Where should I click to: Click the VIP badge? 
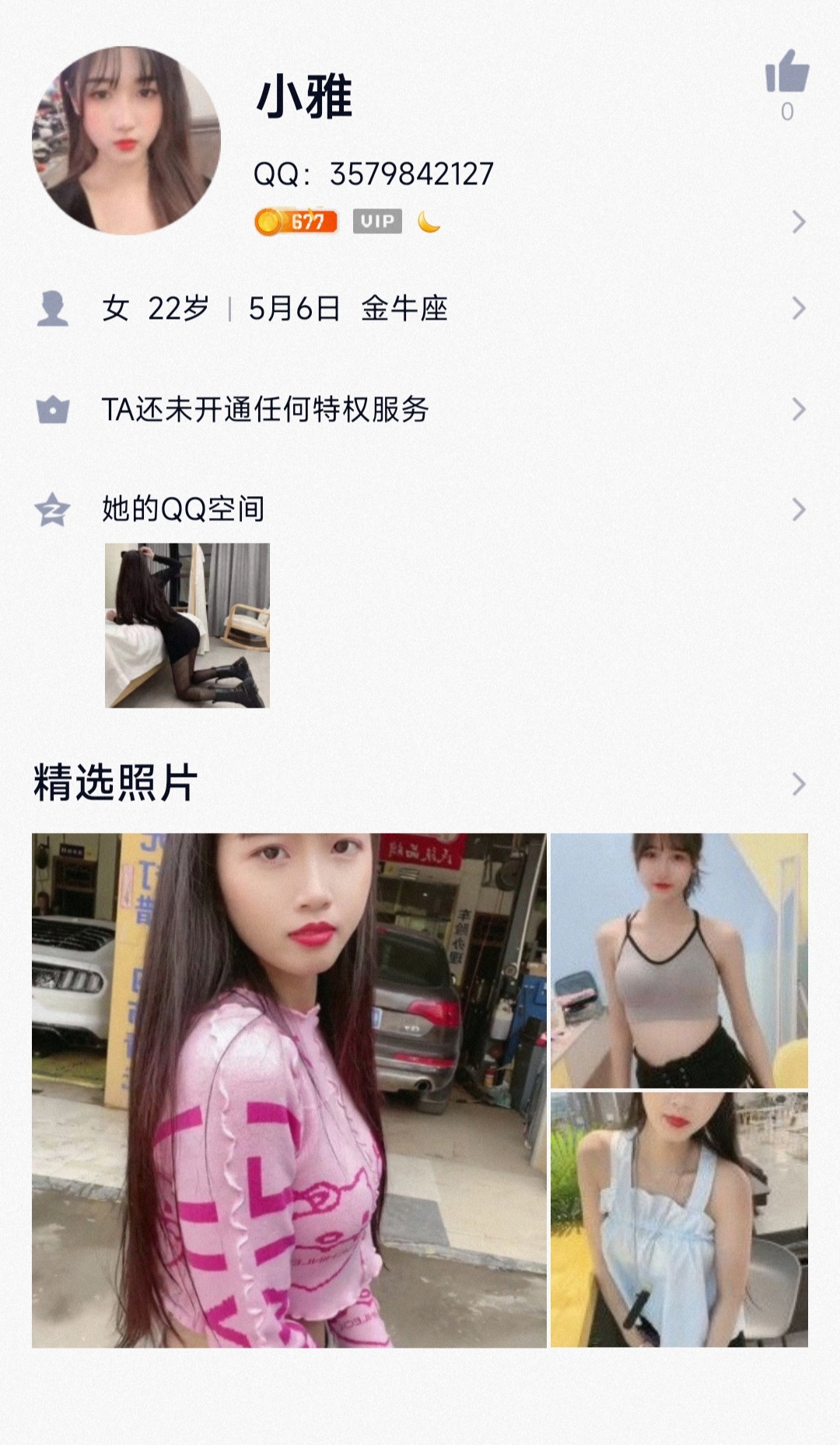tap(376, 222)
